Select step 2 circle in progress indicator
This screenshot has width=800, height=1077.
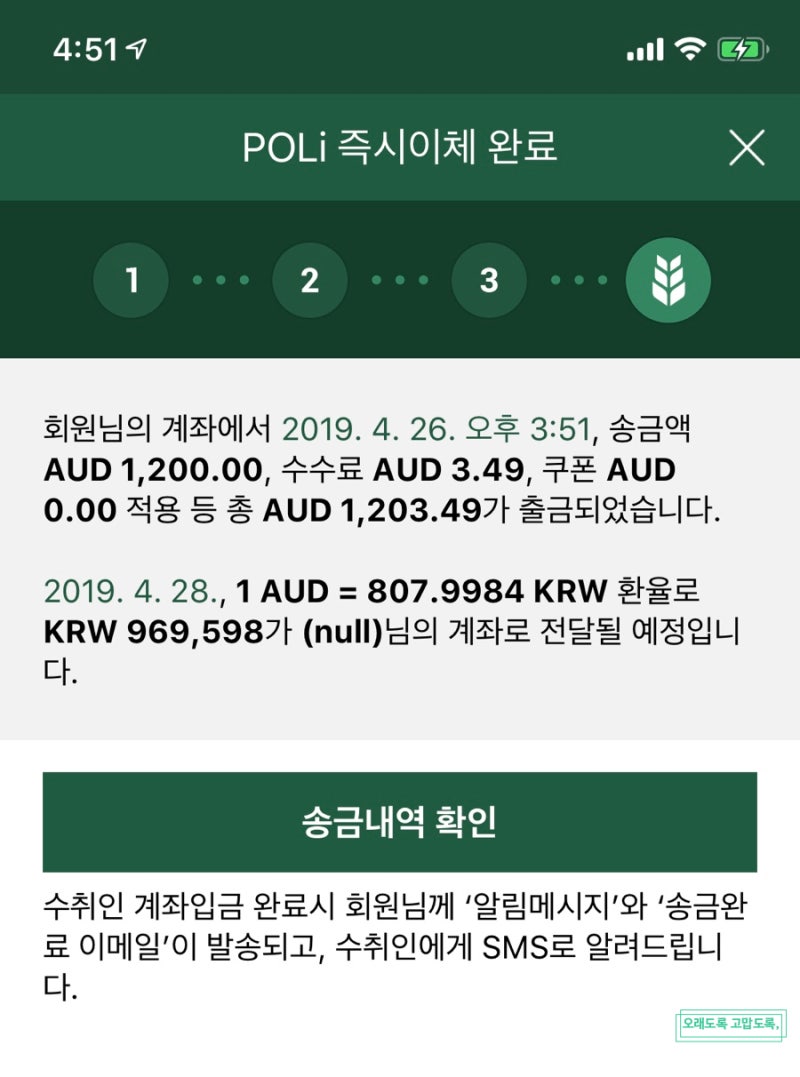coord(310,279)
